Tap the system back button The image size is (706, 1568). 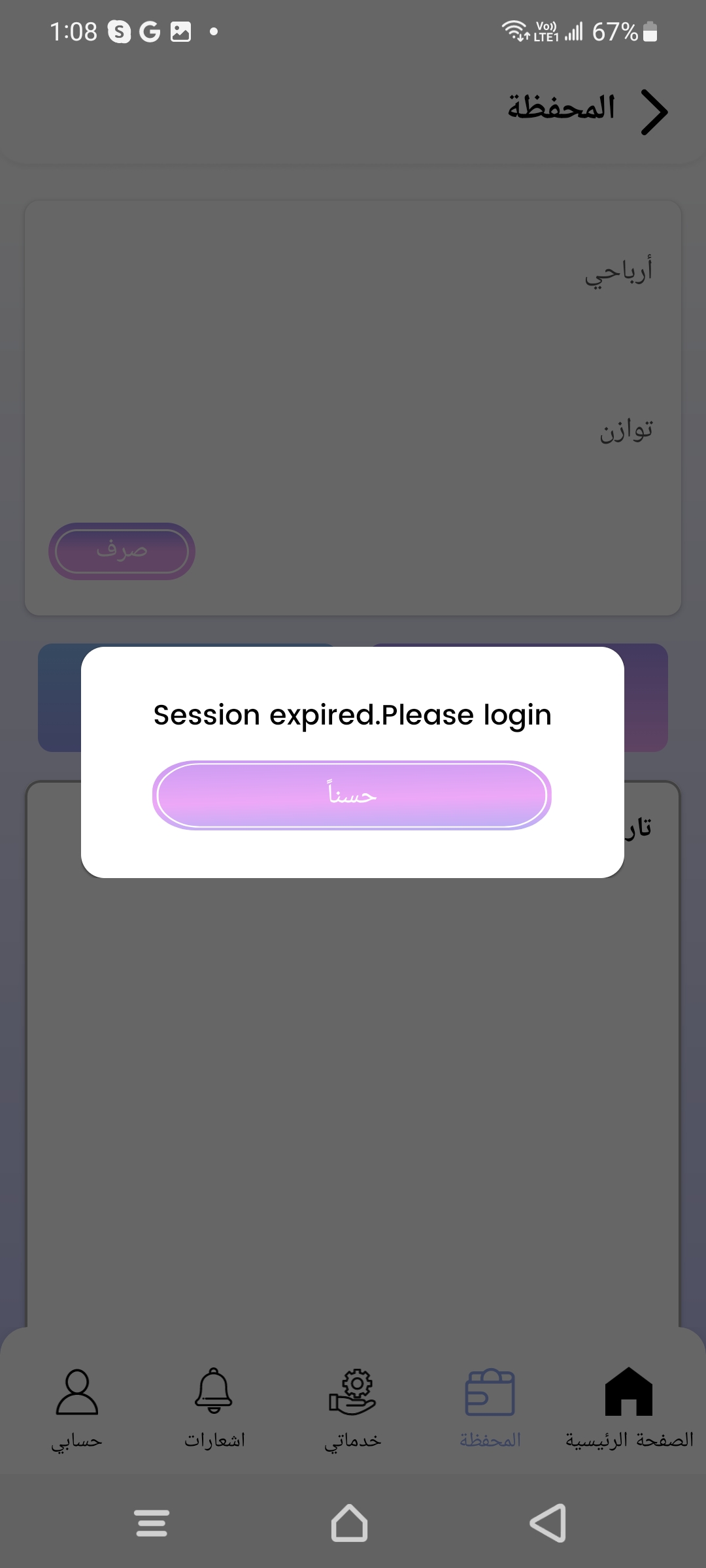pyautogui.click(x=548, y=1523)
